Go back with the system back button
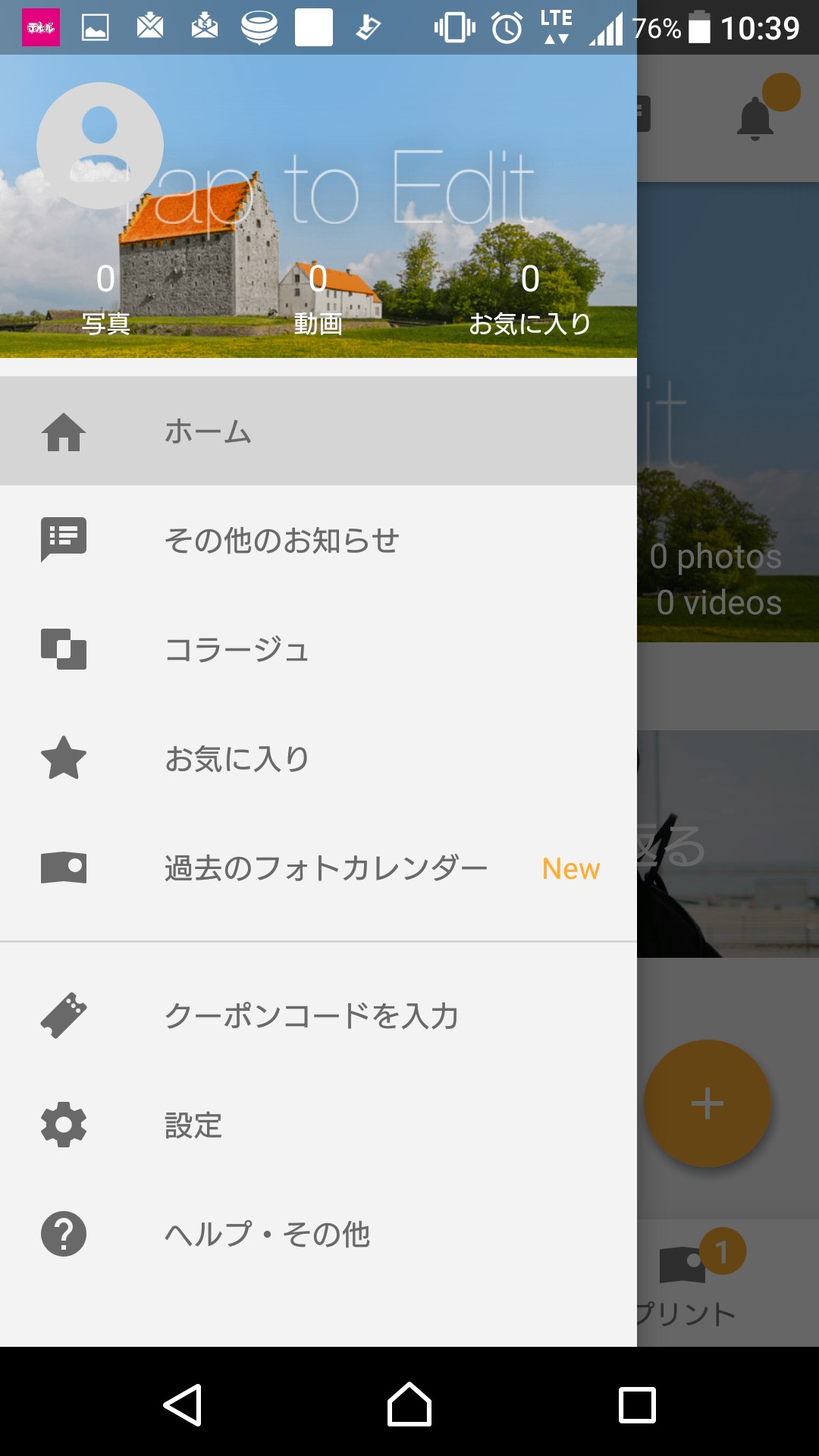Screen dimensions: 819x1456 tap(183, 1404)
